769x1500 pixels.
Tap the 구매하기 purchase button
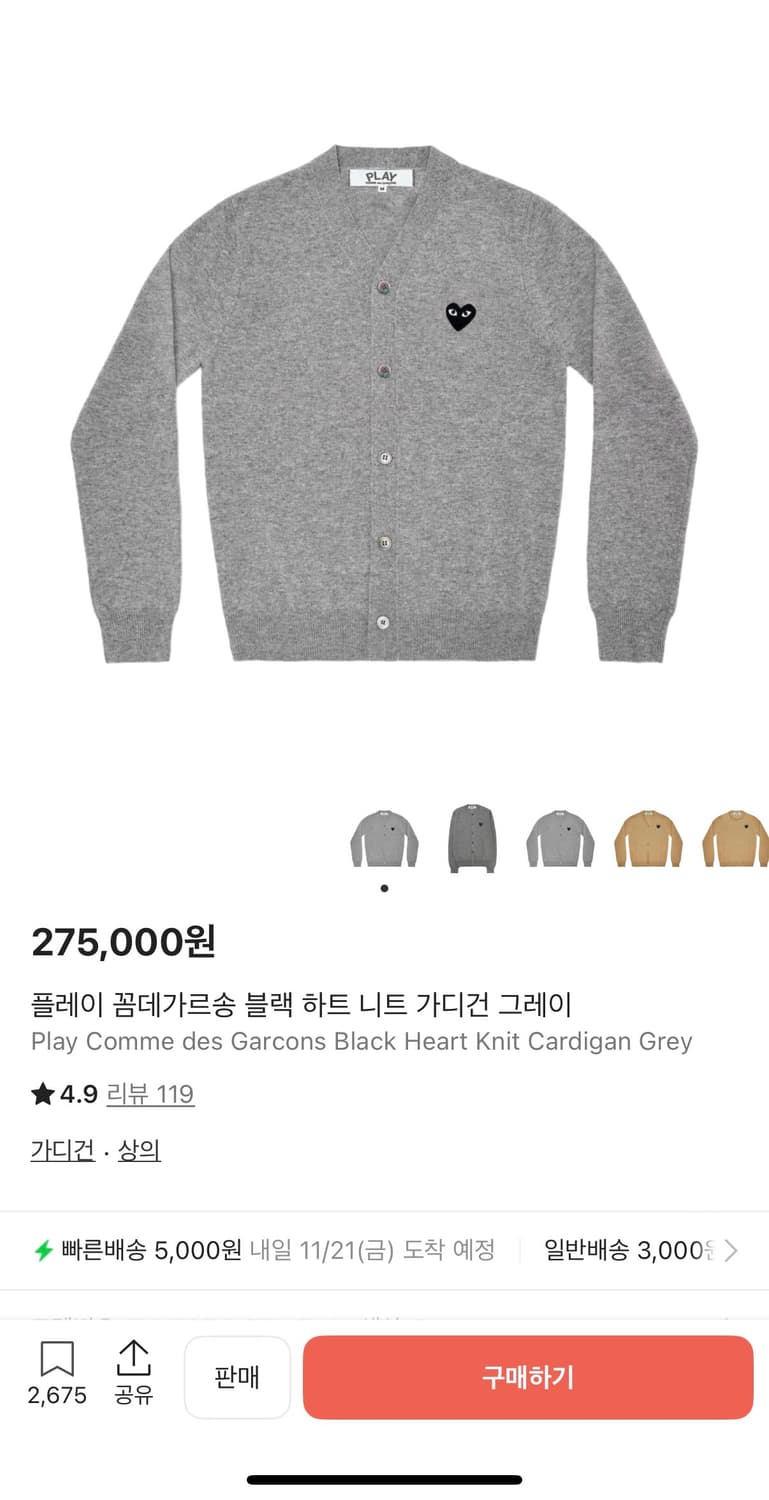pyautogui.click(x=527, y=1377)
